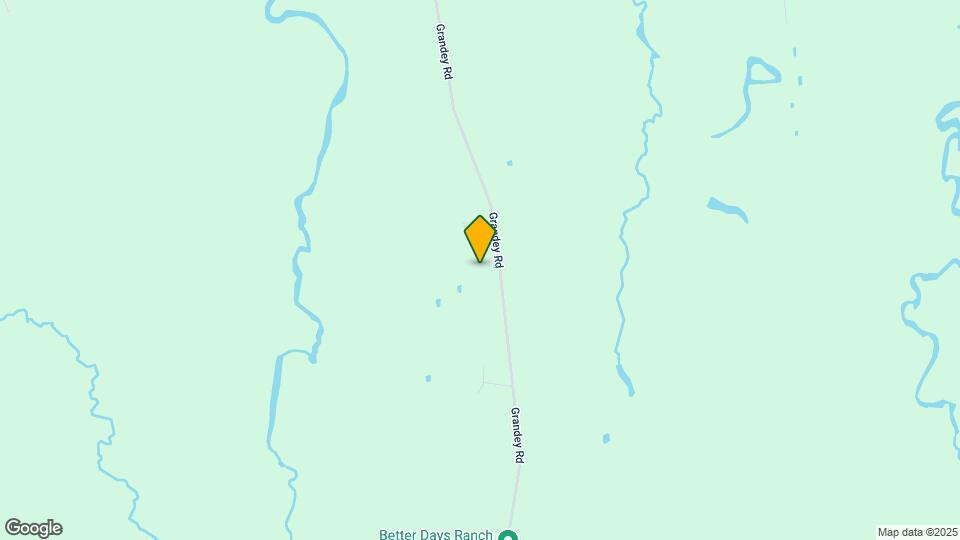Screen dimensions: 960x540
Task: Open the Better Days Ranch place pin
Action: [x=508, y=536]
